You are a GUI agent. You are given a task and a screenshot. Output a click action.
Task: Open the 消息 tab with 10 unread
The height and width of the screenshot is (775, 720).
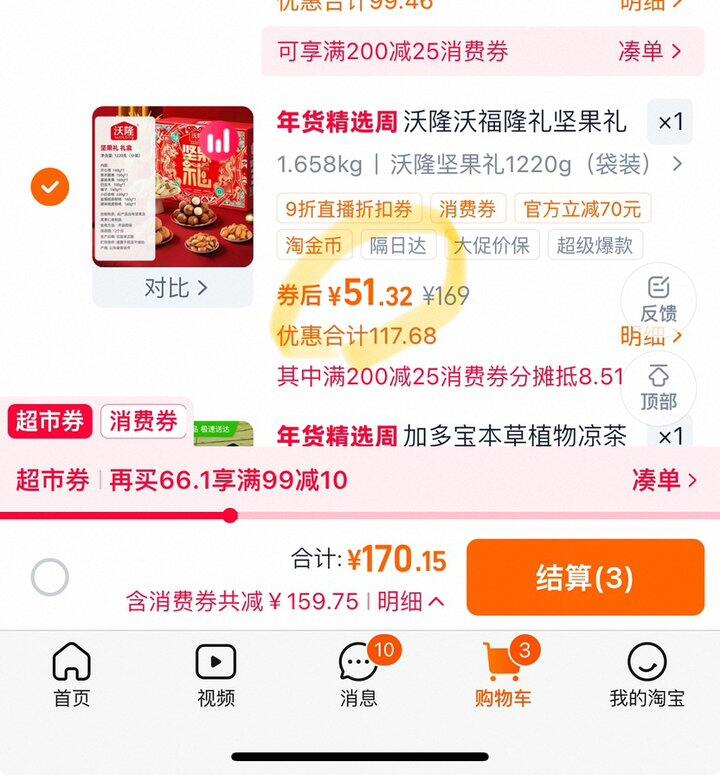coord(359,675)
